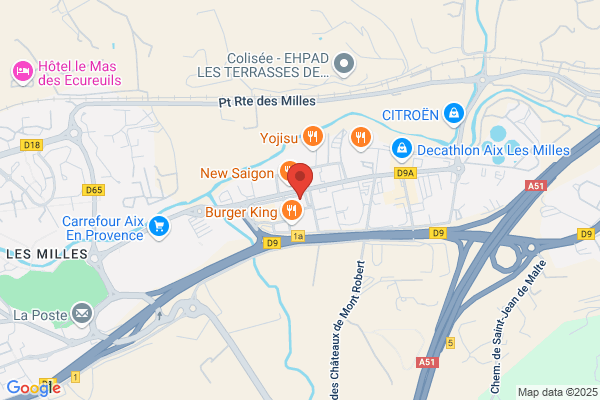Select the La Poste marker
Image resolution: width=600 pixels, height=400 pixels.
pos(82,314)
